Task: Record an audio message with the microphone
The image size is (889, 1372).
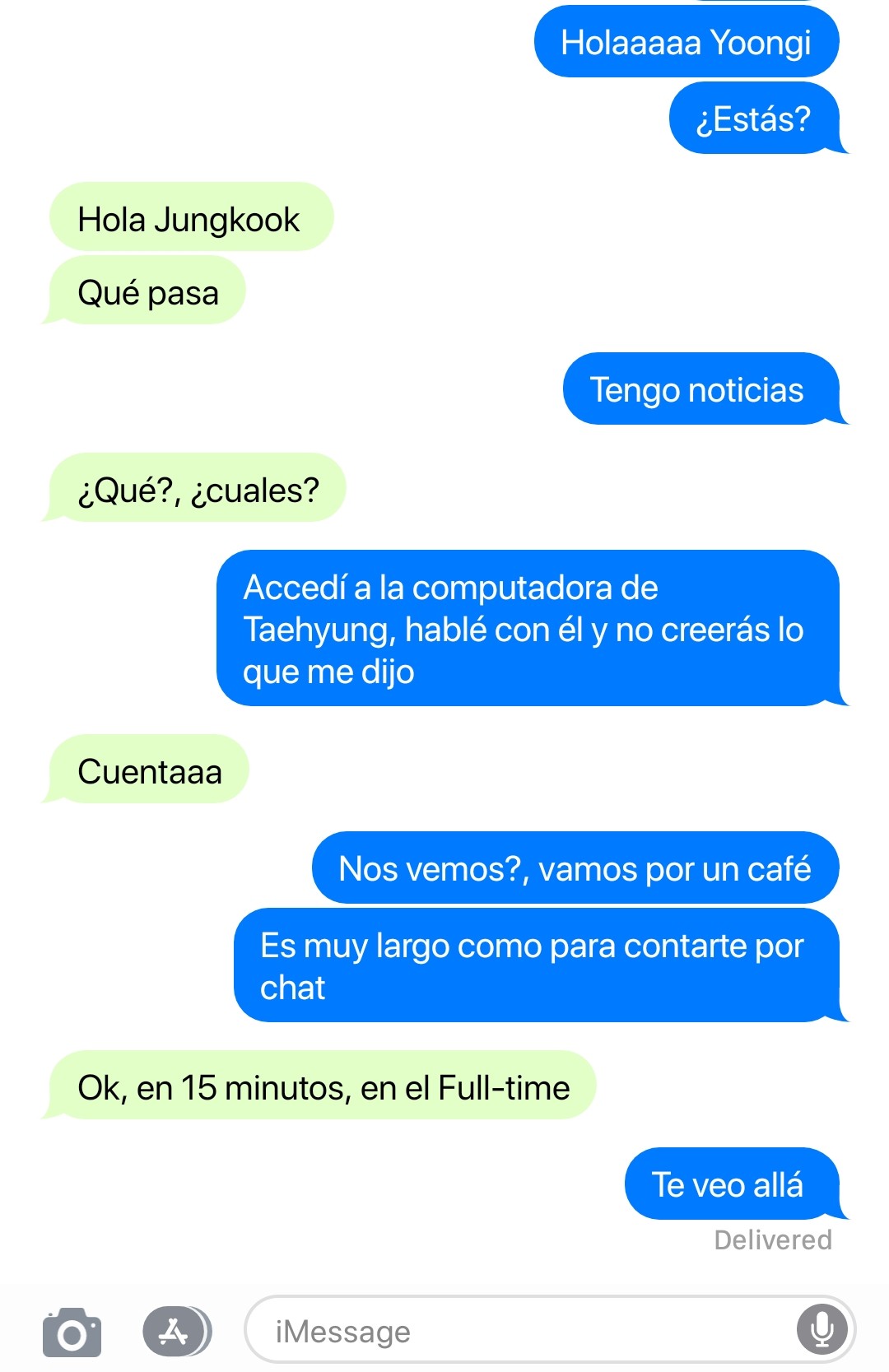Action: (822, 1330)
